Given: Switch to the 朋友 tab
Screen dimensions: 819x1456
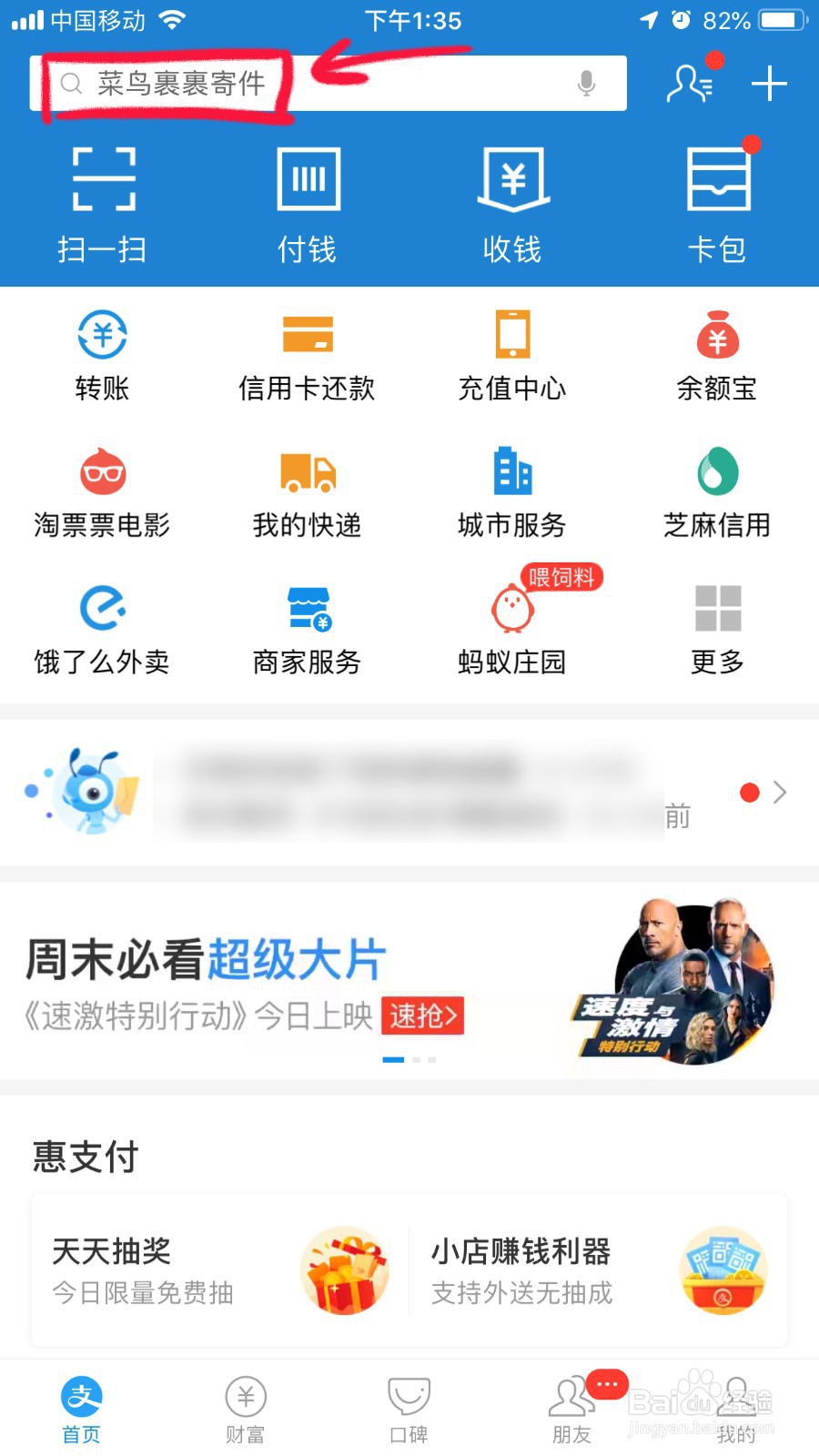Looking at the screenshot, I should coord(571,1406).
